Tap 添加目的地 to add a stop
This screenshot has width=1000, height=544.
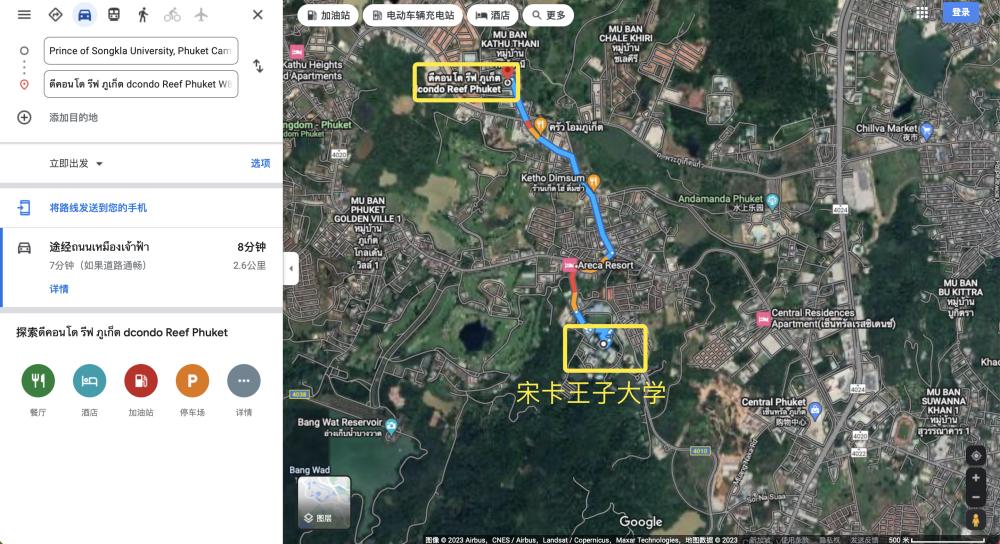[73, 117]
